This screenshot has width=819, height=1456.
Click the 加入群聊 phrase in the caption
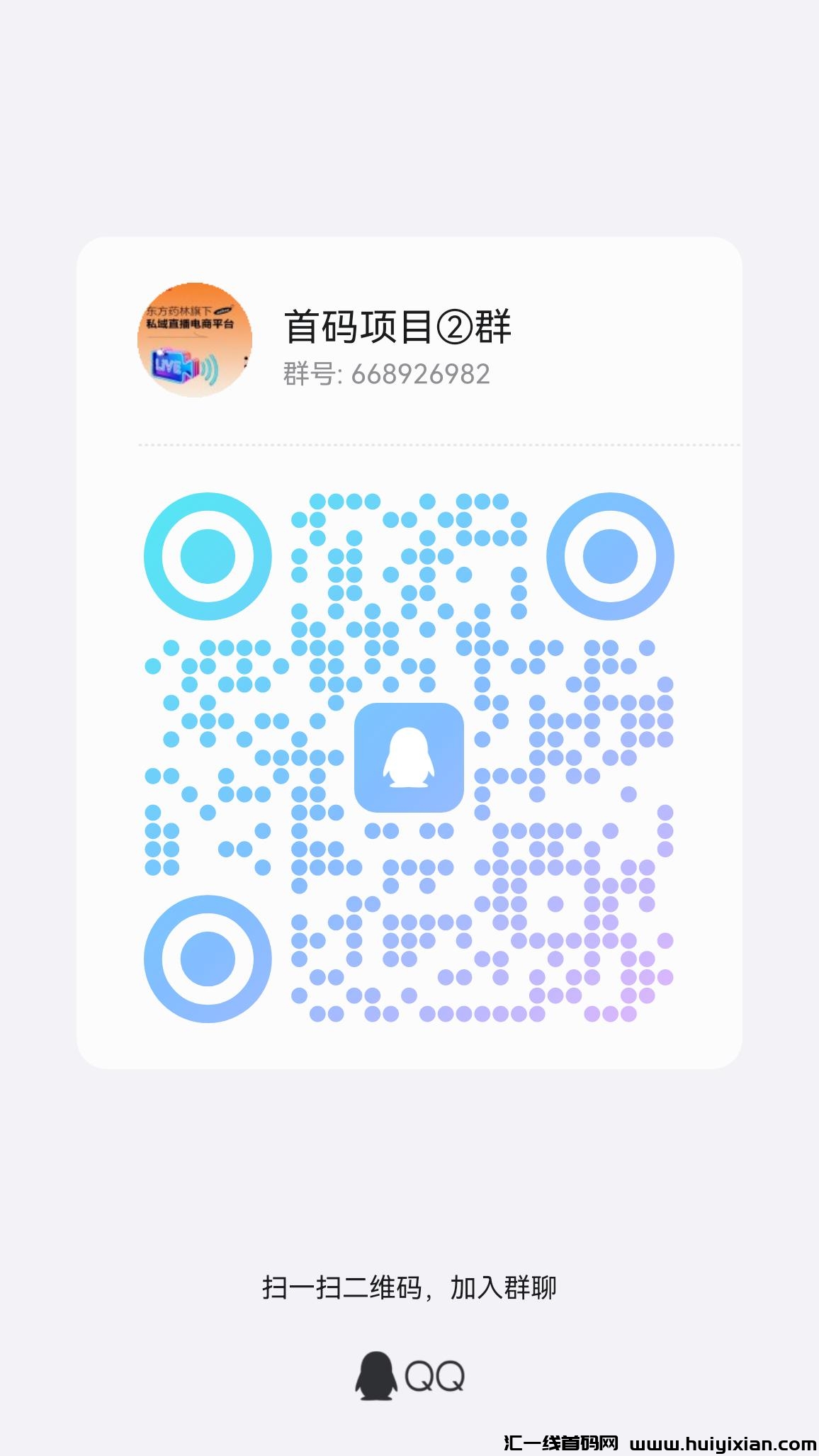[505, 1286]
